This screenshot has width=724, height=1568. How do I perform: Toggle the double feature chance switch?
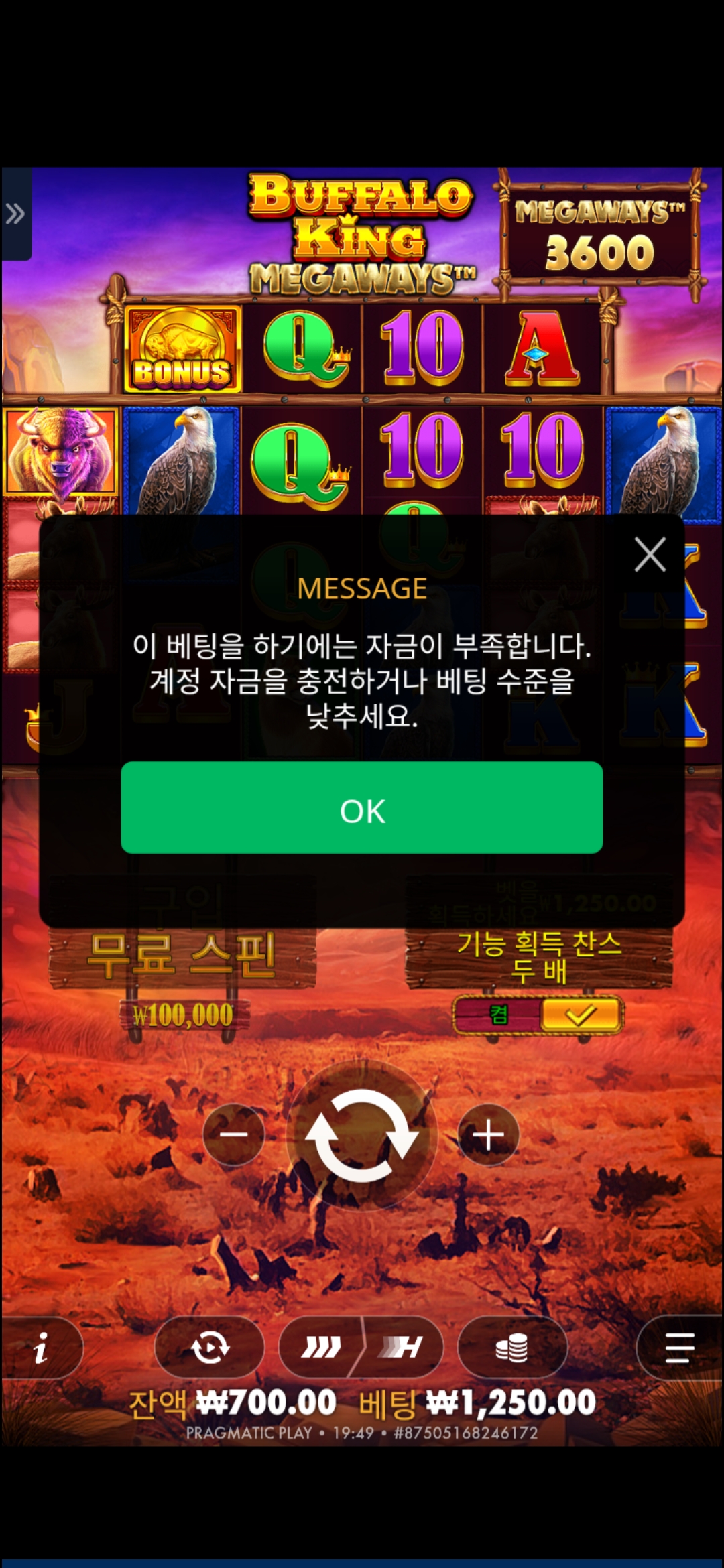[538, 1015]
